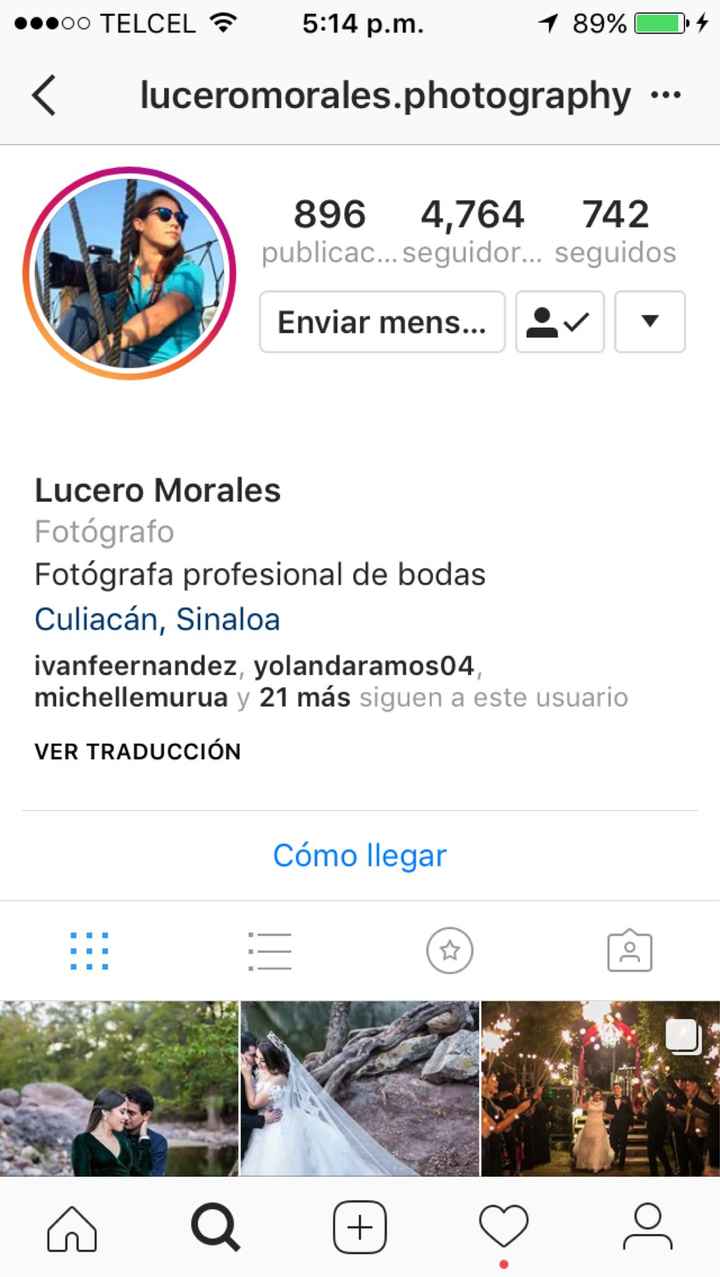View the profile picture story
720x1277 pixels.
tap(129, 272)
